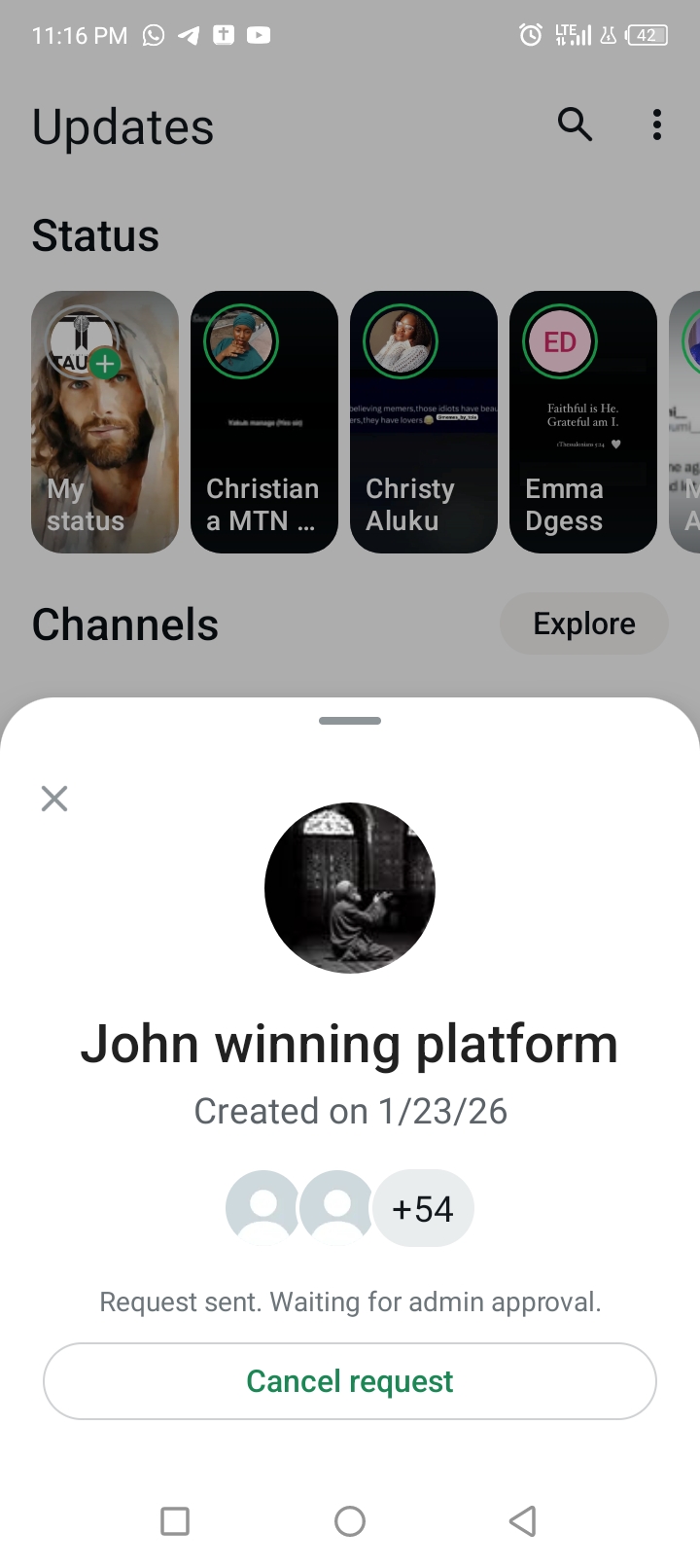The height and width of the screenshot is (1568, 700).
Task: Open the three-dot overflow menu
Action: click(x=657, y=125)
